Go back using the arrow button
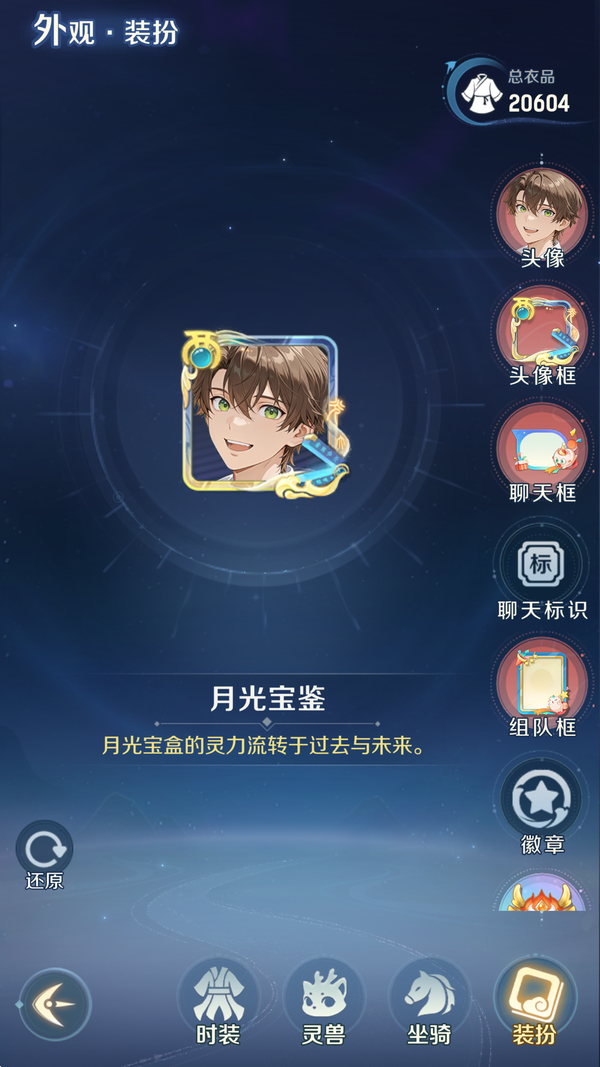 click(55, 1004)
